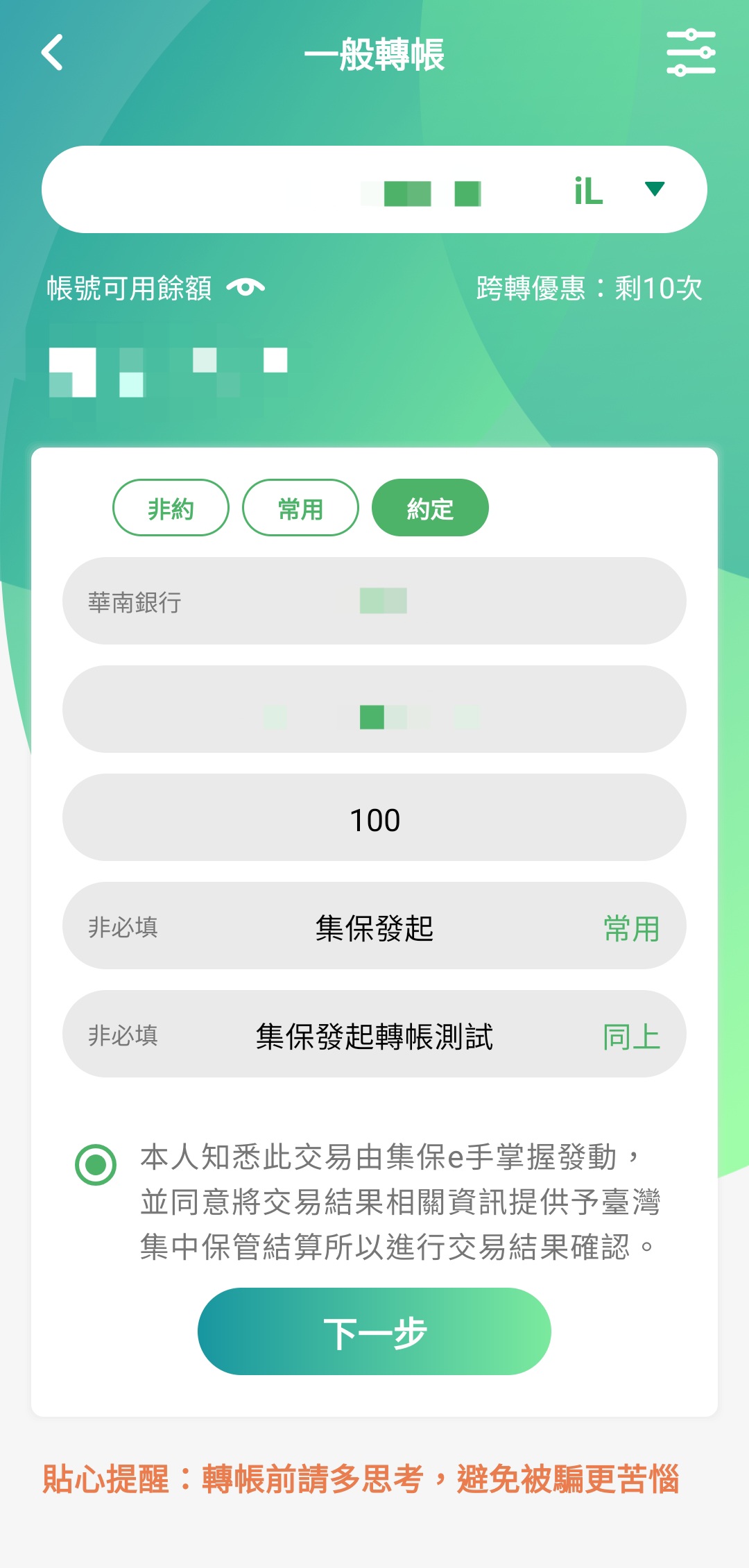The image size is (749, 1568).
Task: Go back from 一般轉帳 screen
Action: coord(52,53)
